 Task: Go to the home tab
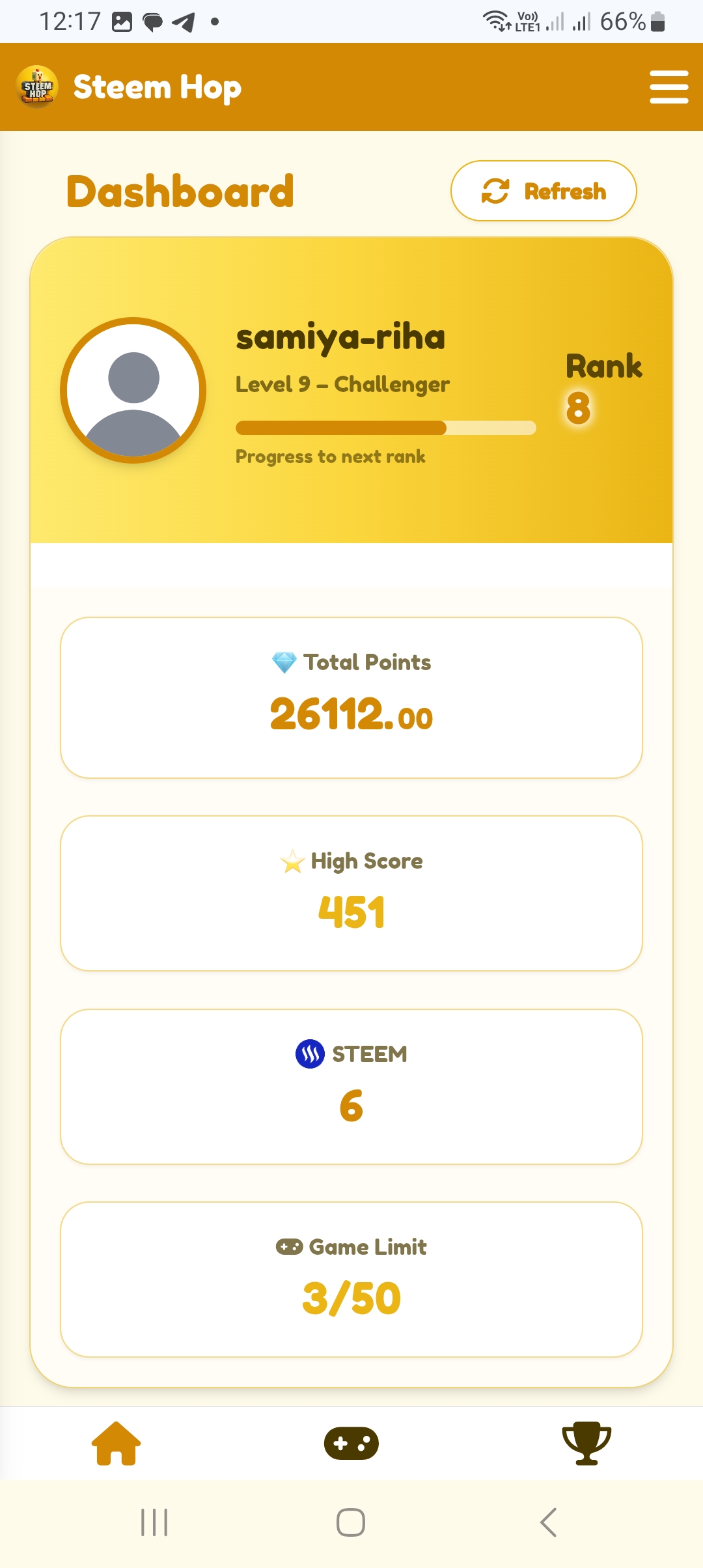pyautogui.click(x=117, y=1443)
